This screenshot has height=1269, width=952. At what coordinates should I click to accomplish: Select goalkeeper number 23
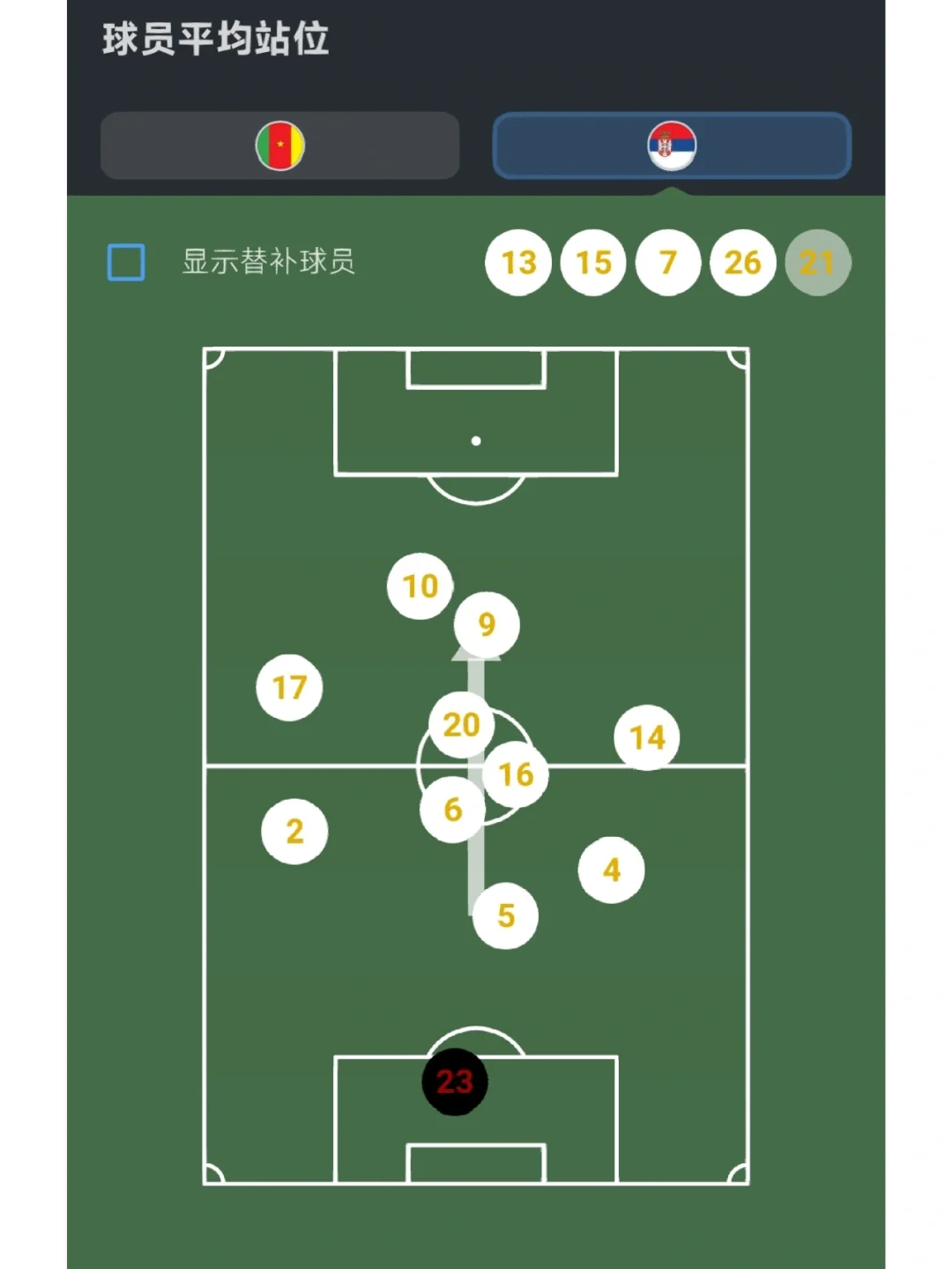tap(455, 1081)
